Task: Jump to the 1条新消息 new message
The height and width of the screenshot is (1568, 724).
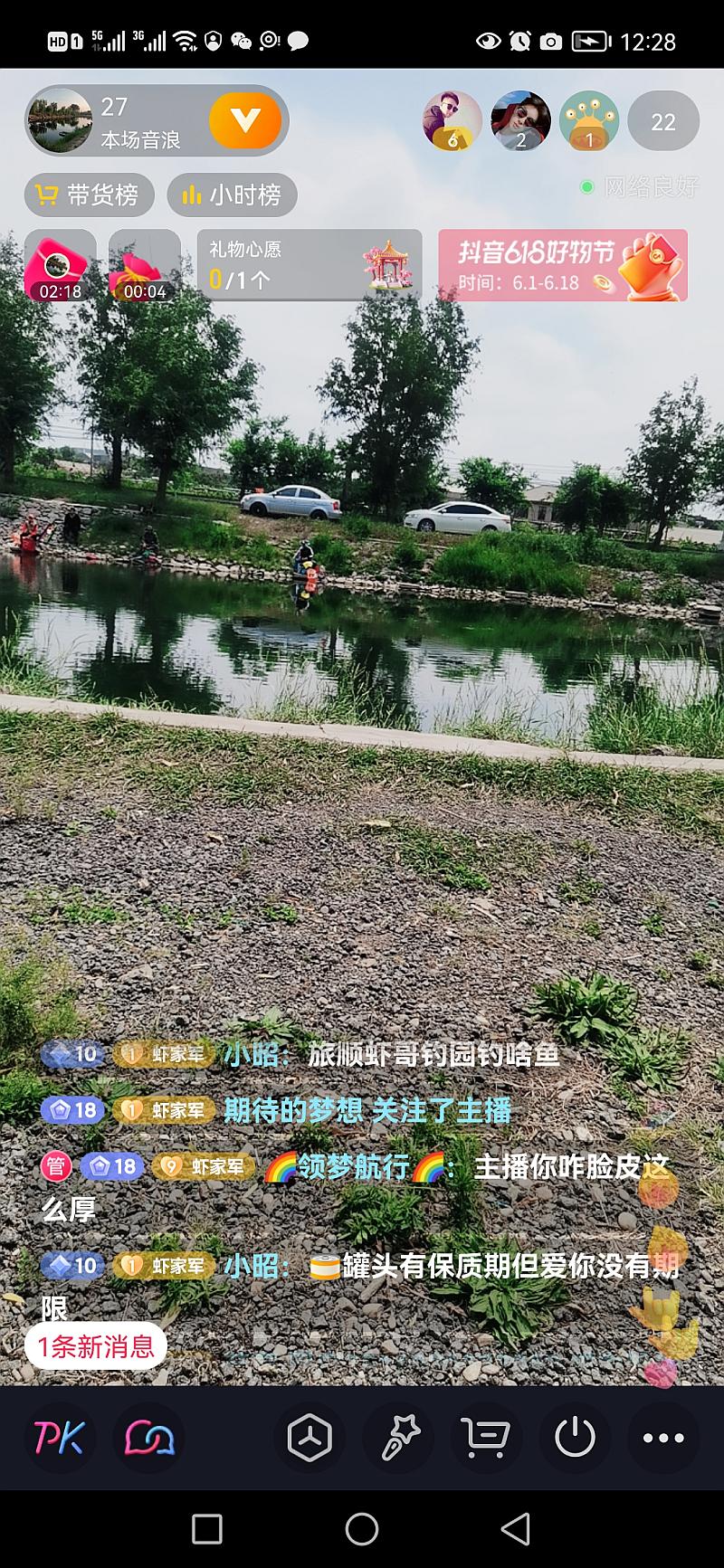Action: coord(96,1346)
